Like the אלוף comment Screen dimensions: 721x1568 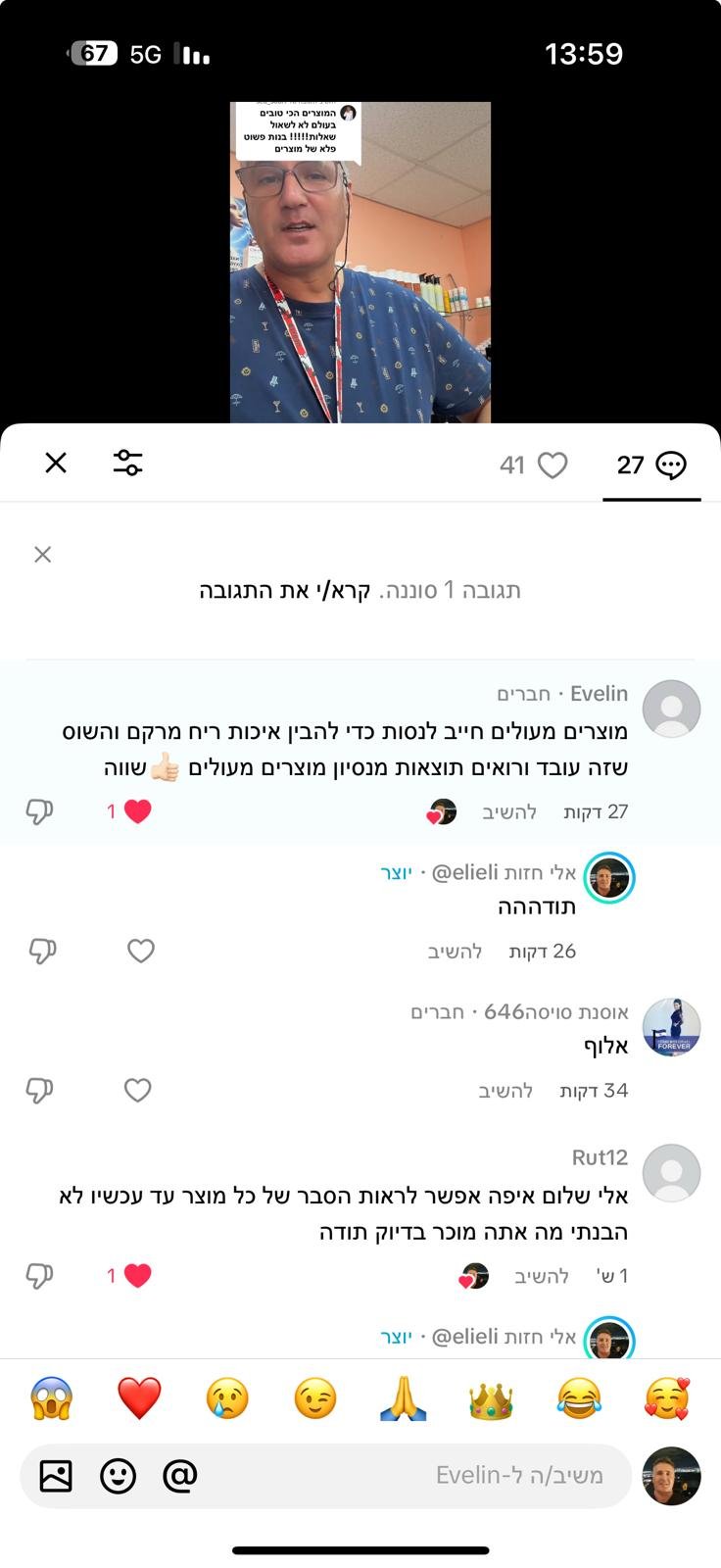138,1090
